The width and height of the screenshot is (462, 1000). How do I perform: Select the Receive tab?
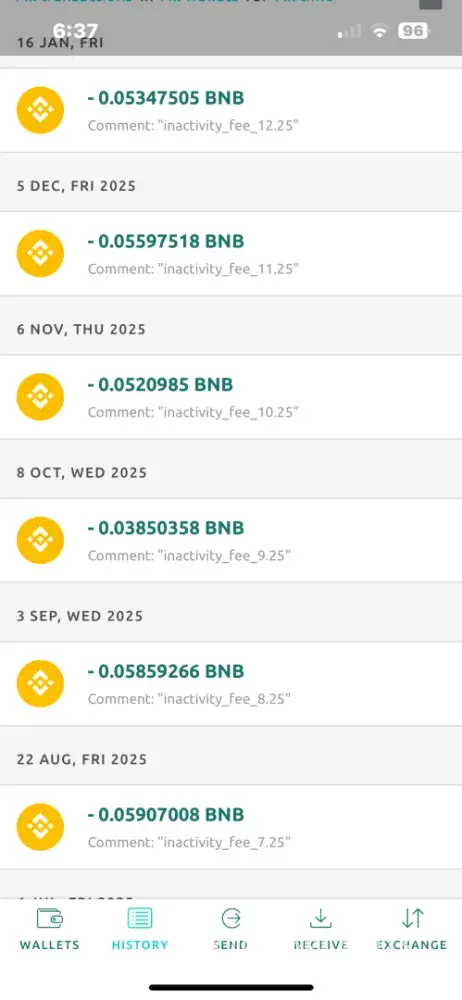[320, 930]
